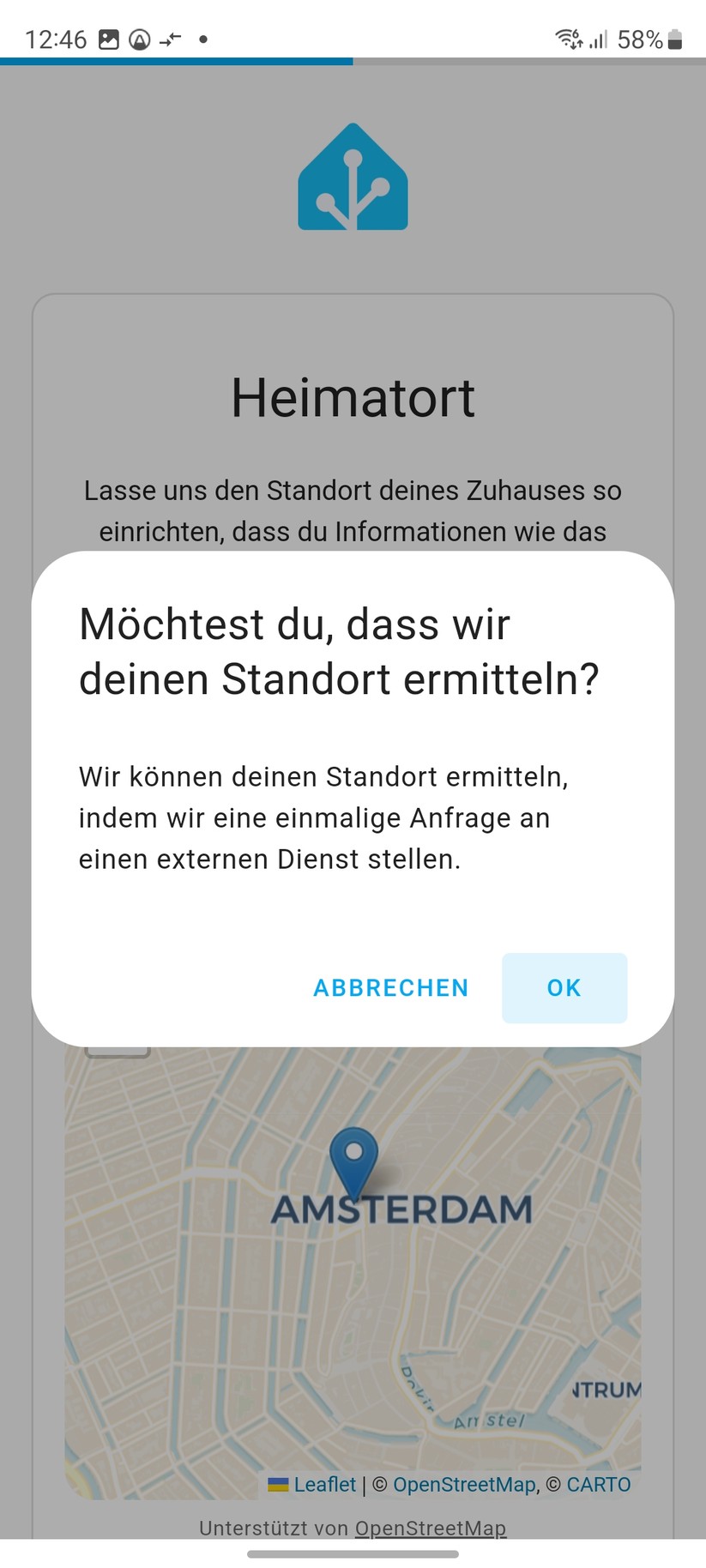Tap the Home Assistant logo icon

[353, 177]
